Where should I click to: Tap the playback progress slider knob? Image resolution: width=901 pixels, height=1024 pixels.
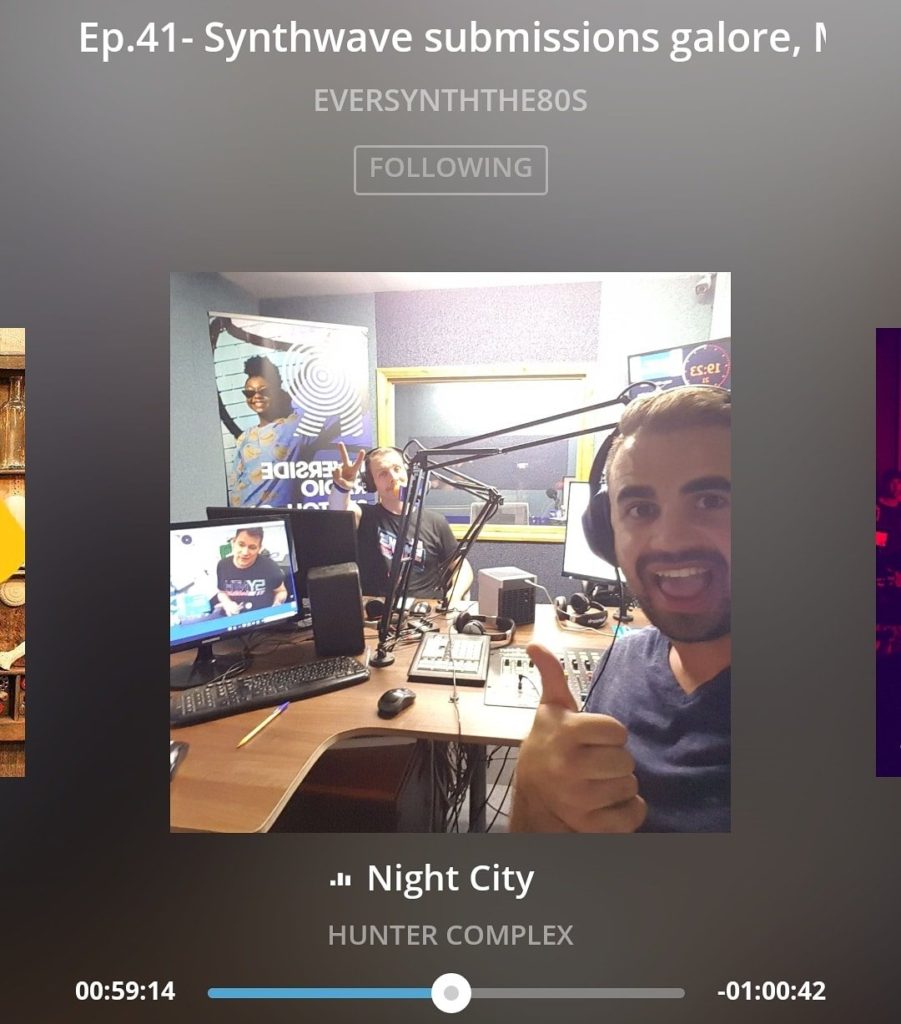click(x=451, y=993)
